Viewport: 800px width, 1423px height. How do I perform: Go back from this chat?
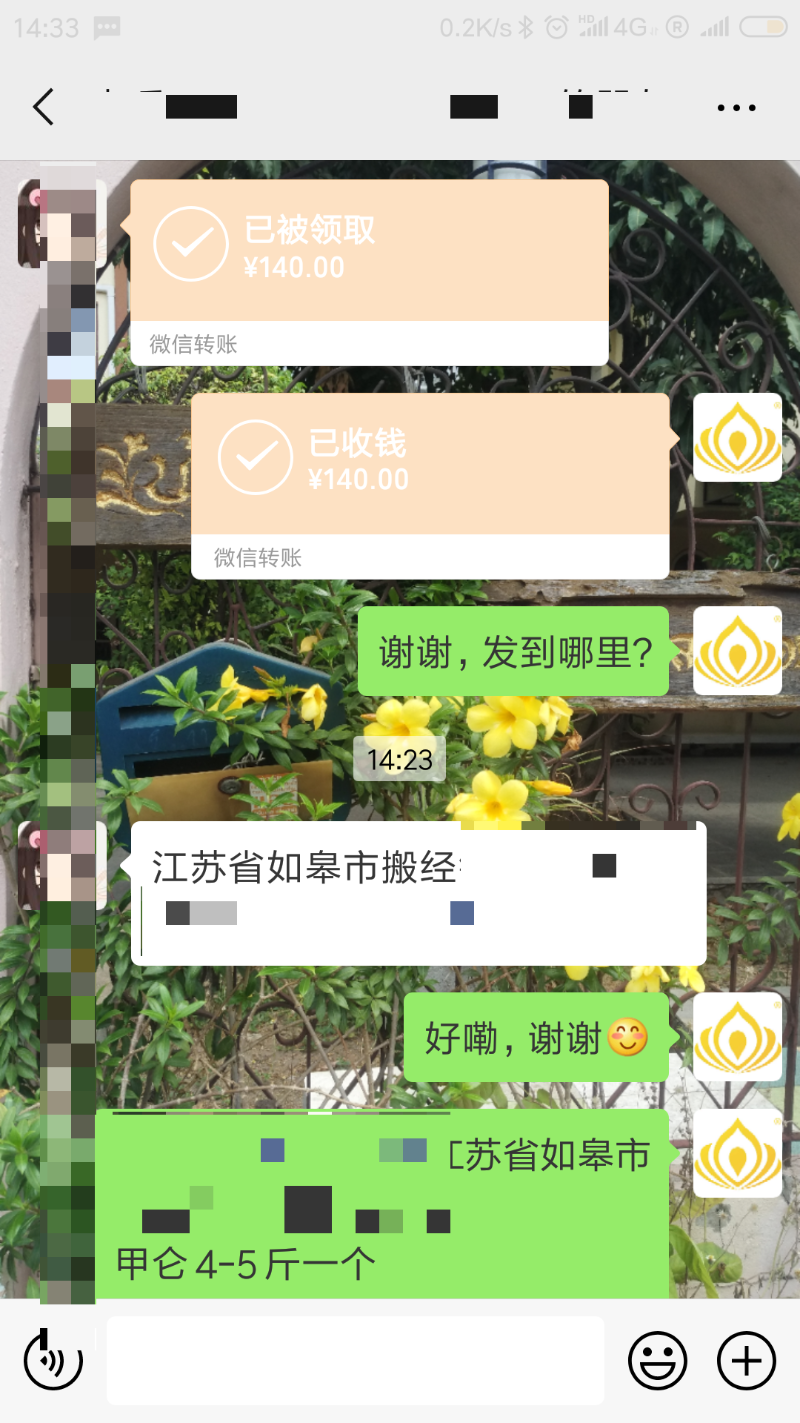click(43, 107)
